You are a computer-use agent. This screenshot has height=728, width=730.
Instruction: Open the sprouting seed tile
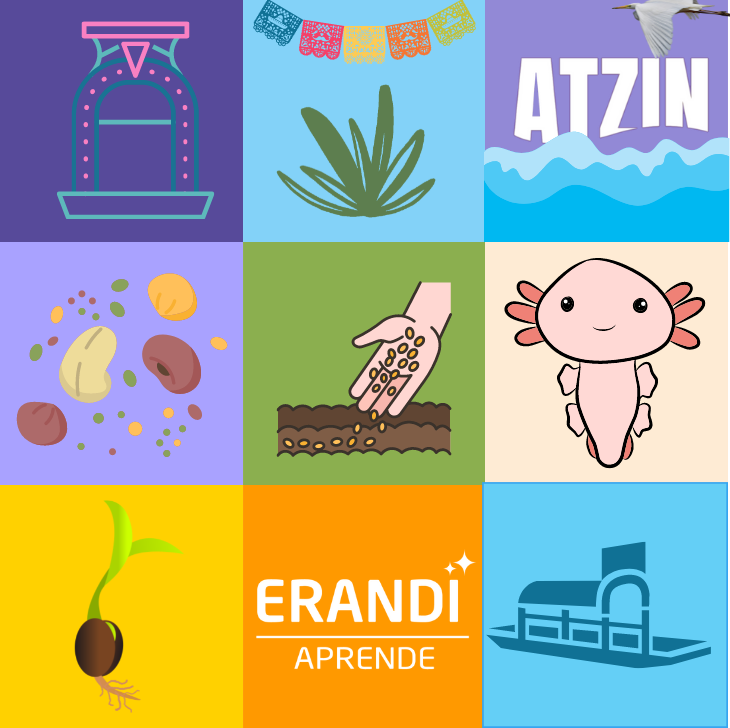click(121, 606)
